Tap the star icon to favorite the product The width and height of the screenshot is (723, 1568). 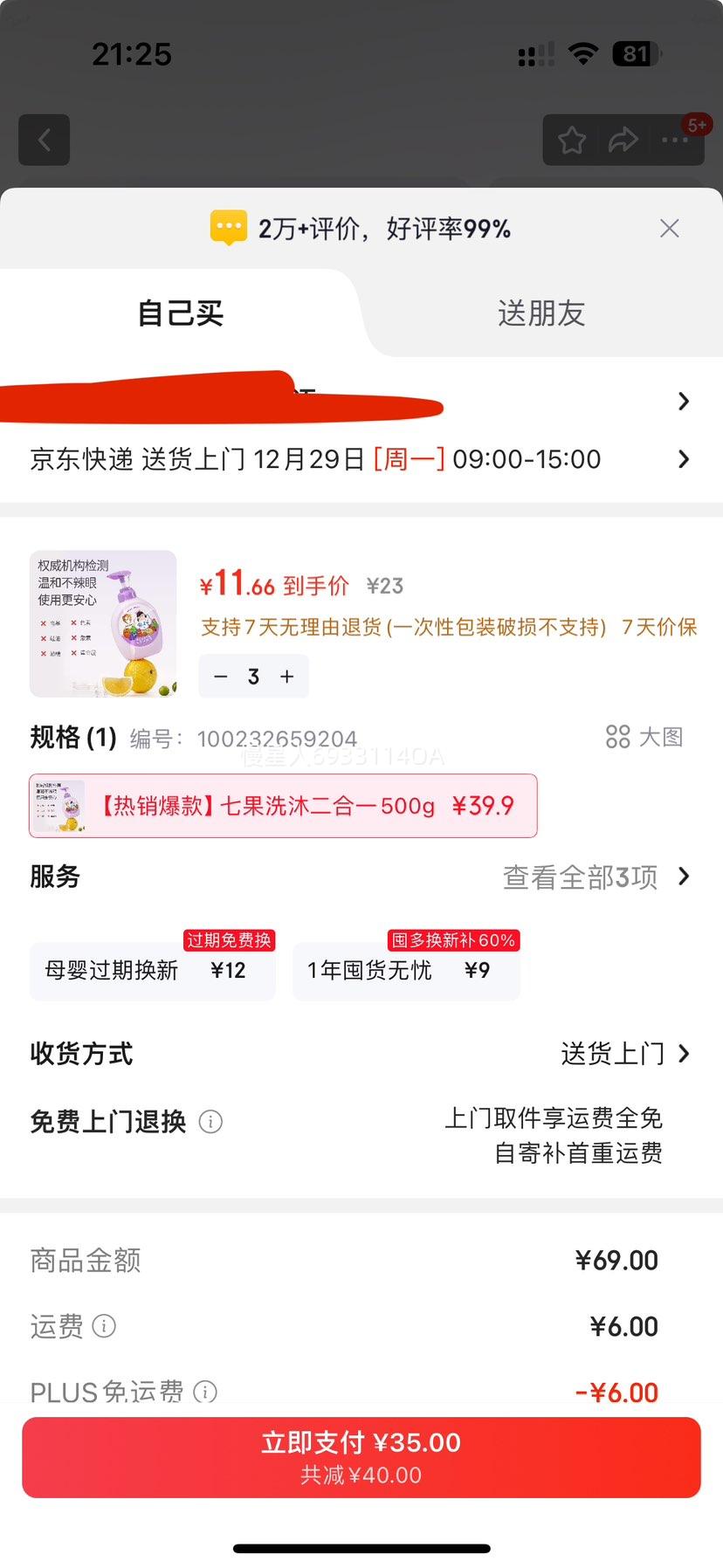coord(572,140)
